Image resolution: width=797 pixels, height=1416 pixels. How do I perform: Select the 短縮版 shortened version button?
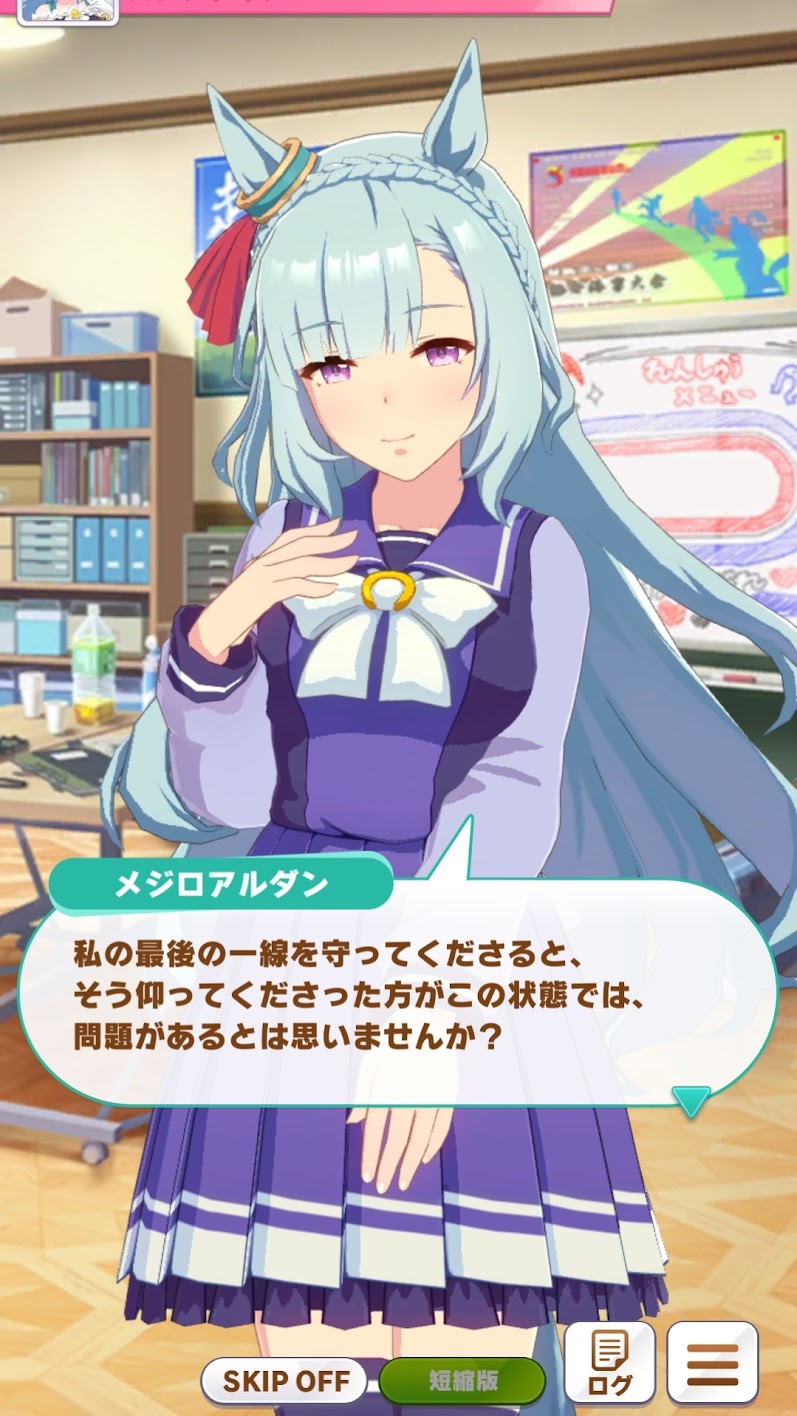[x=462, y=1381]
